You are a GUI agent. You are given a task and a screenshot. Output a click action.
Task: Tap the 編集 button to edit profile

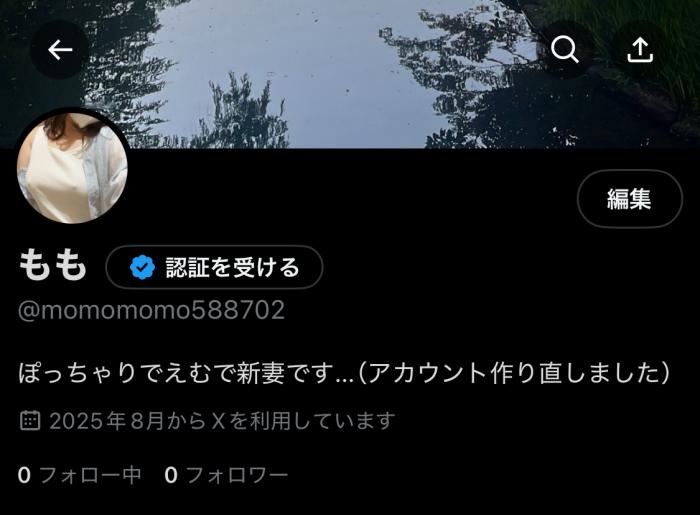629,199
